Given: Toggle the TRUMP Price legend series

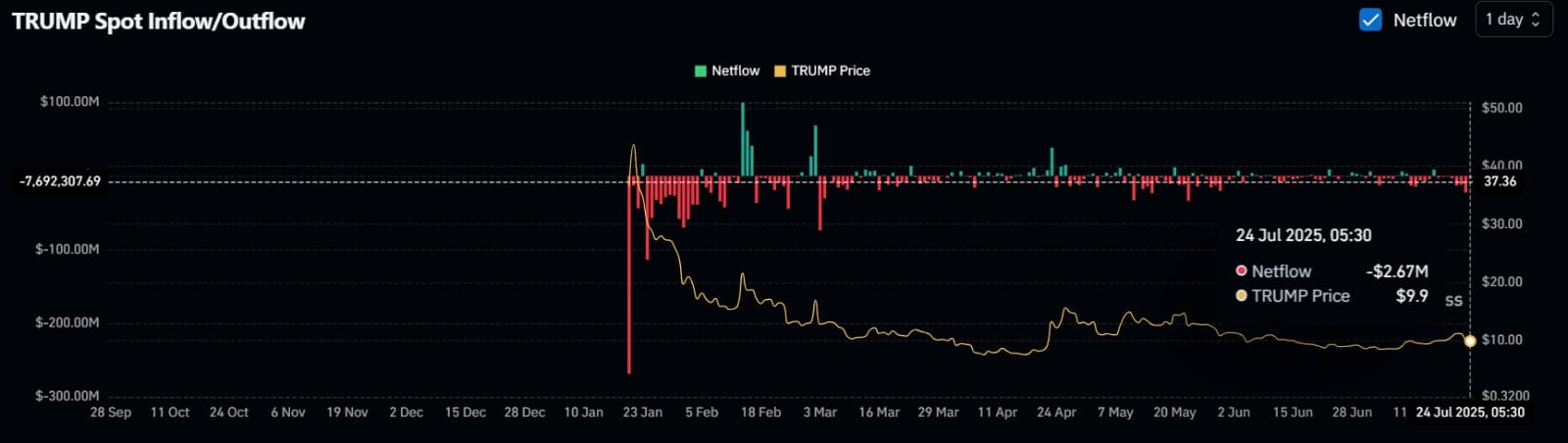Looking at the screenshot, I should (822, 71).
